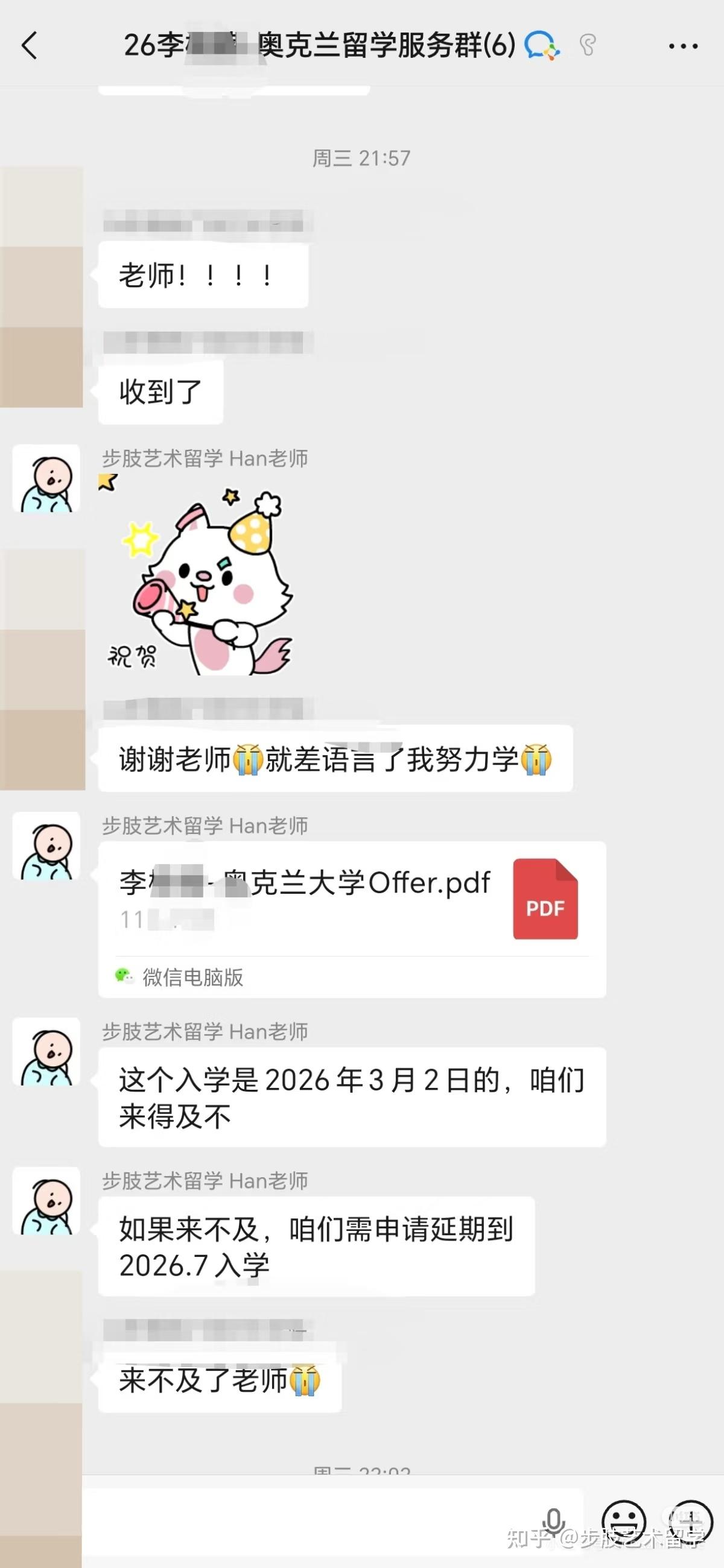Open the emoji picker

click(623, 1520)
